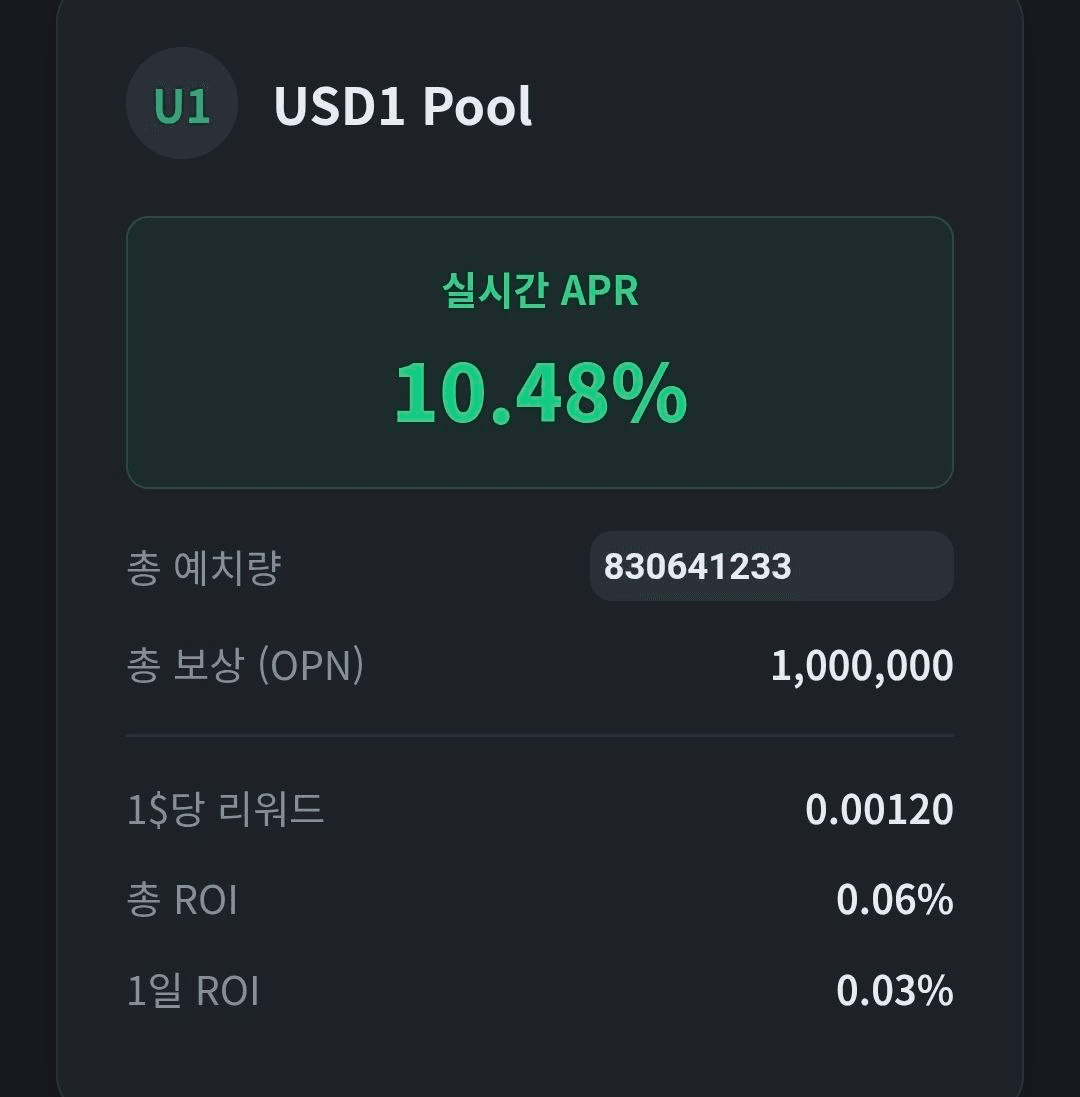Image resolution: width=1080 pixels, height=1097 pixels.
Task: Edit the 총 예치량 amount field
Action: [771, 567]
